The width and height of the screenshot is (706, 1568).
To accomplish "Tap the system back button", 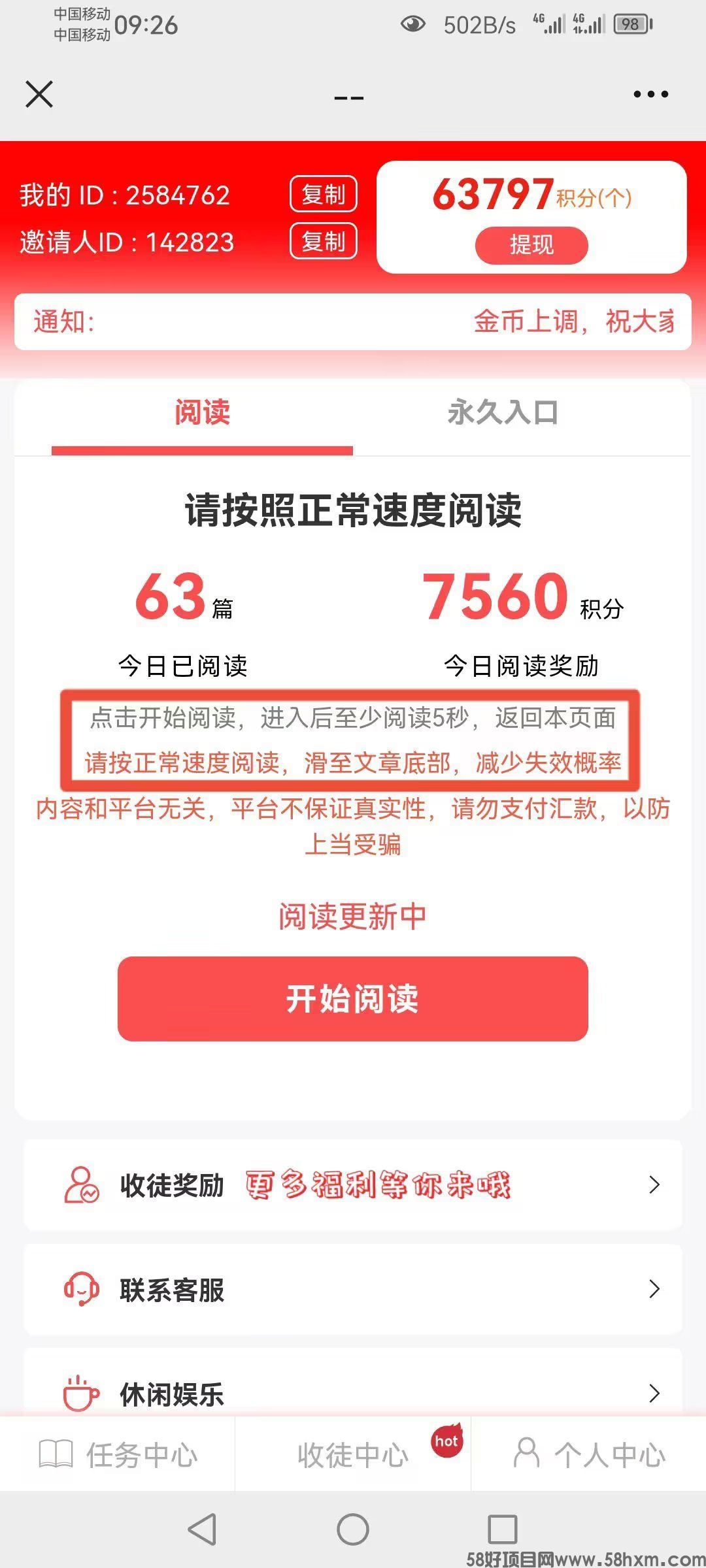I will click(202, 1529).
